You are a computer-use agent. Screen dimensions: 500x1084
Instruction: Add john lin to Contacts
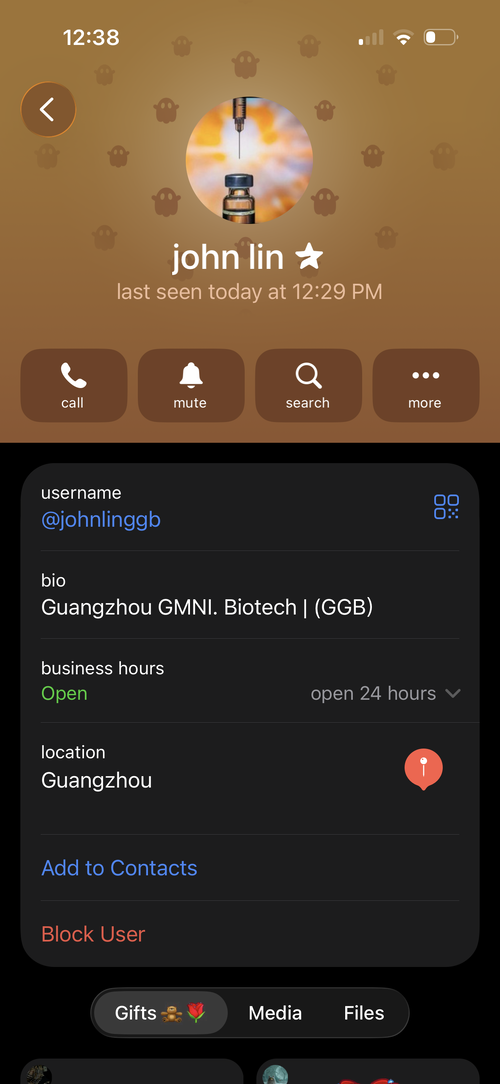point(119,868)
